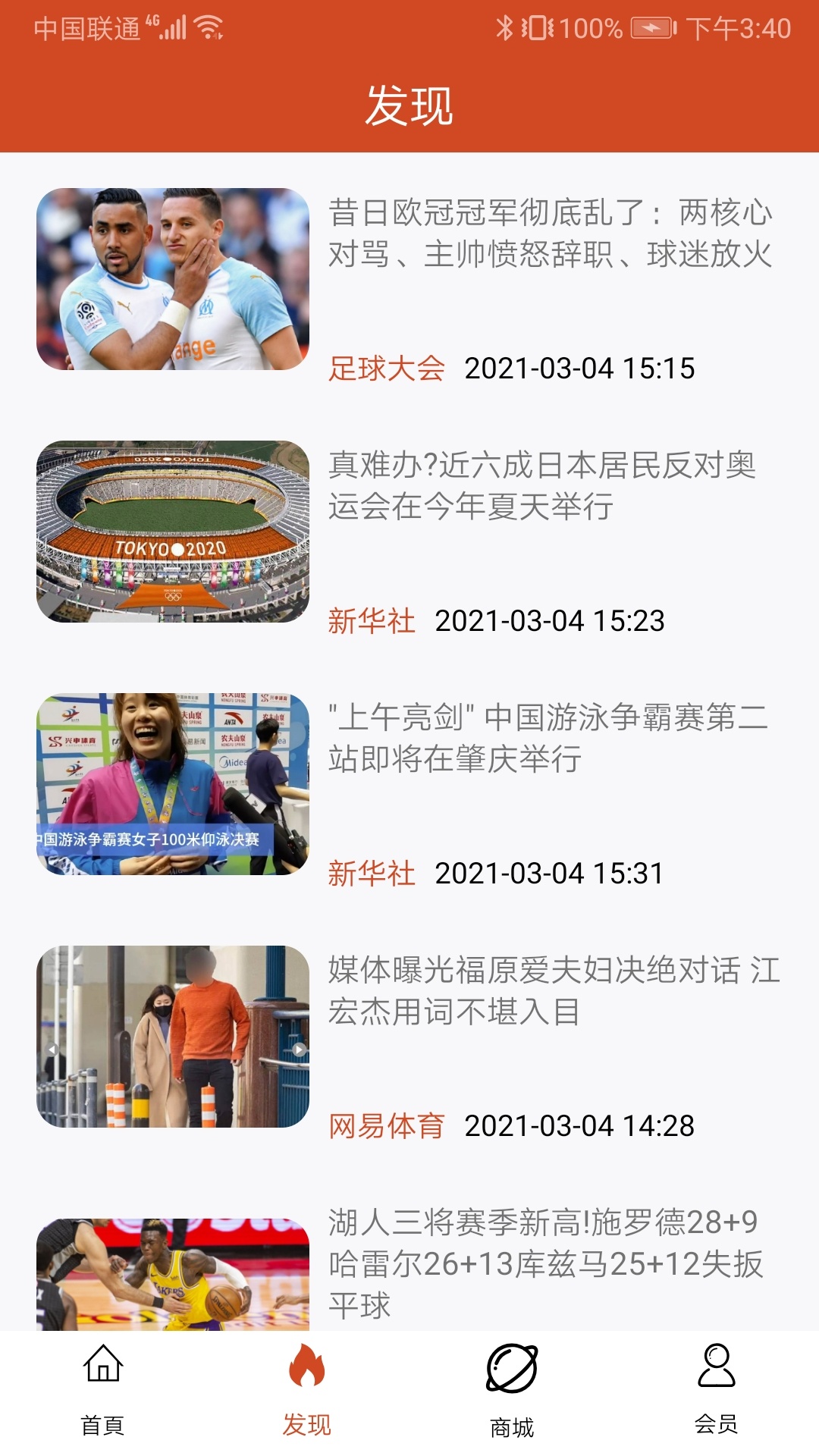The height and width of the screenshot is (1456, 819).
Task: Open the 中国游泳争霸赛第二站 article
Action: 548,738
